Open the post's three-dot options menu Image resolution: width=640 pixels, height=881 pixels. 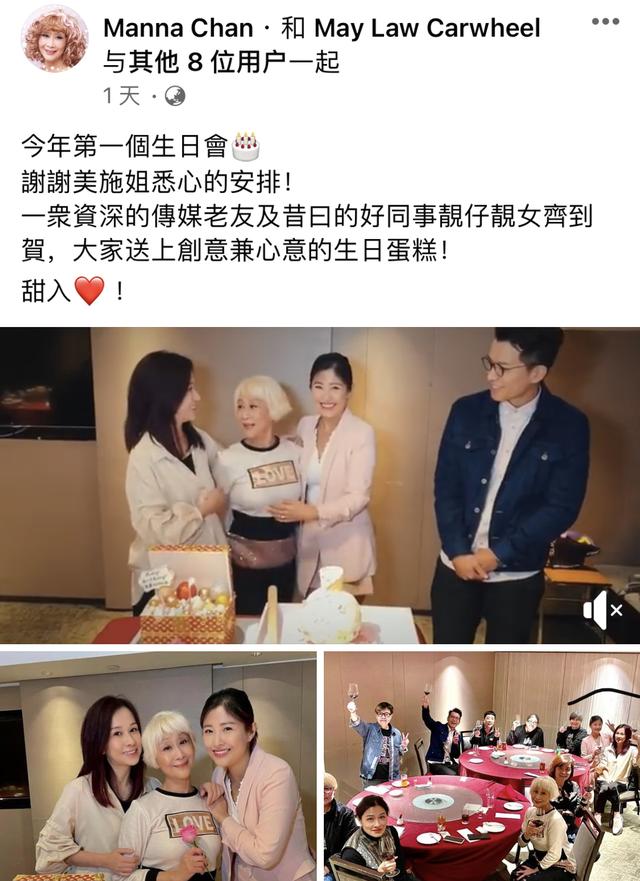605,21
